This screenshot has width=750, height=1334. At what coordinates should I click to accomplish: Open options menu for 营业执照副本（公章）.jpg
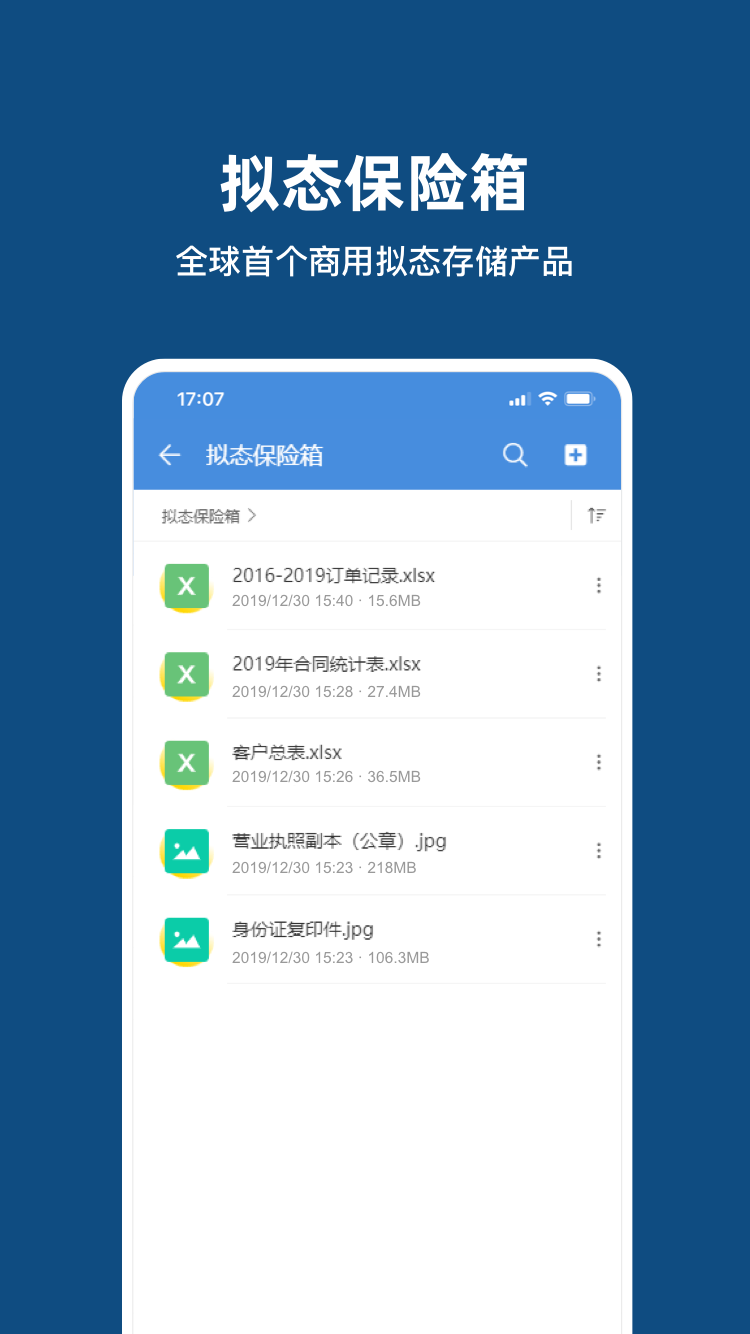(x=598, y=850)
